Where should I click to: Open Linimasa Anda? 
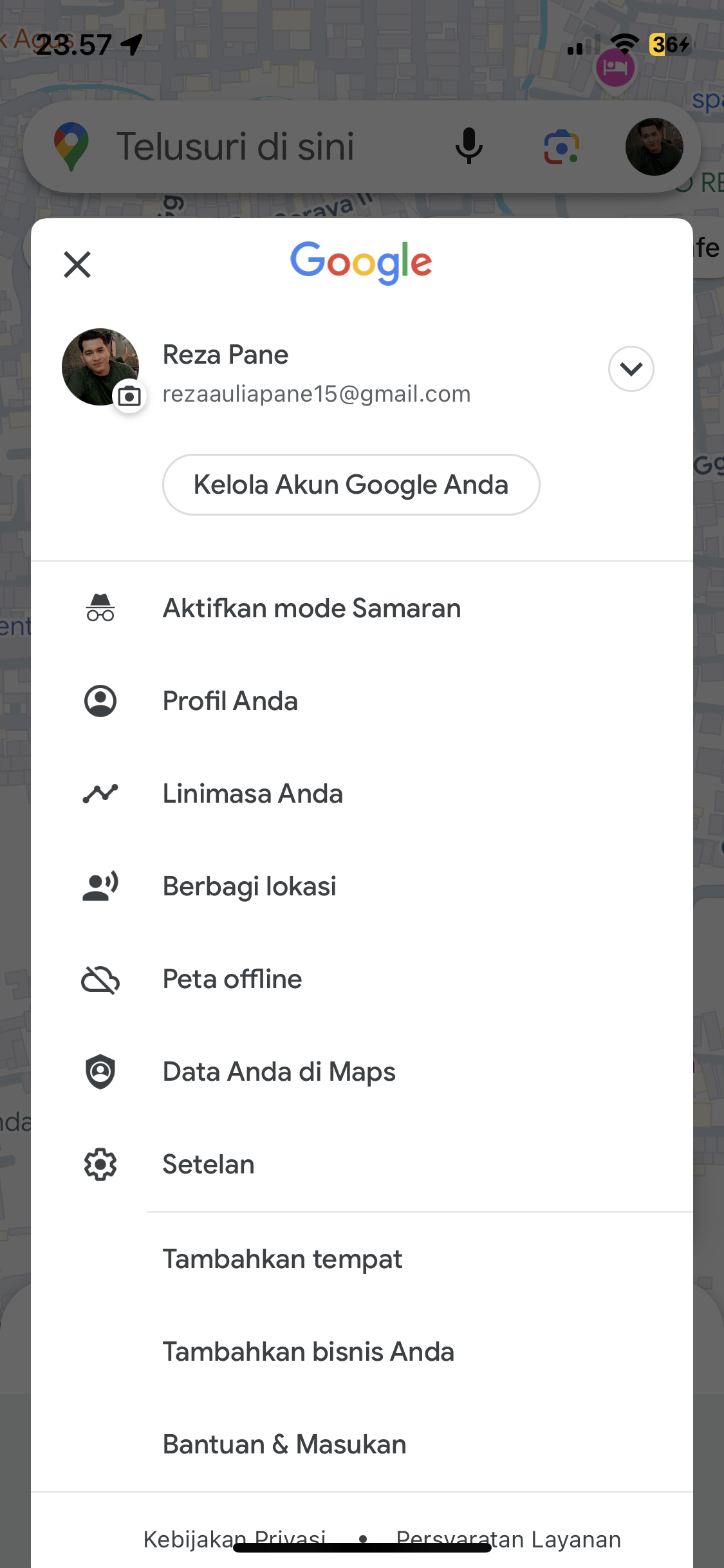(x=362, y=794)
